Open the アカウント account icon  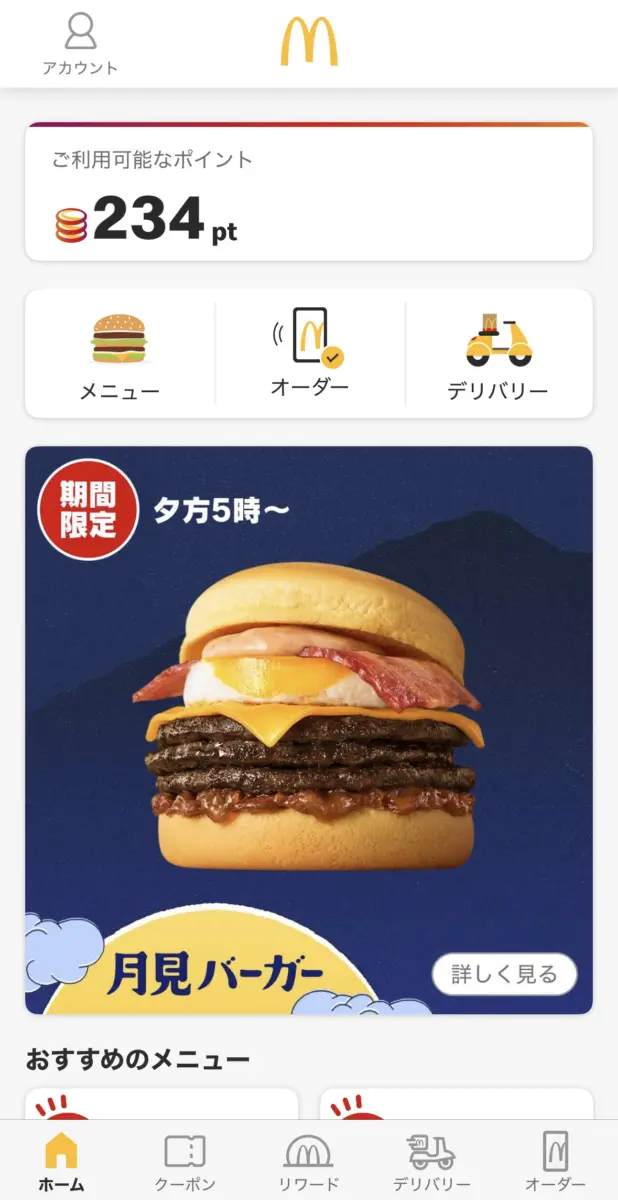click(80, 44)
